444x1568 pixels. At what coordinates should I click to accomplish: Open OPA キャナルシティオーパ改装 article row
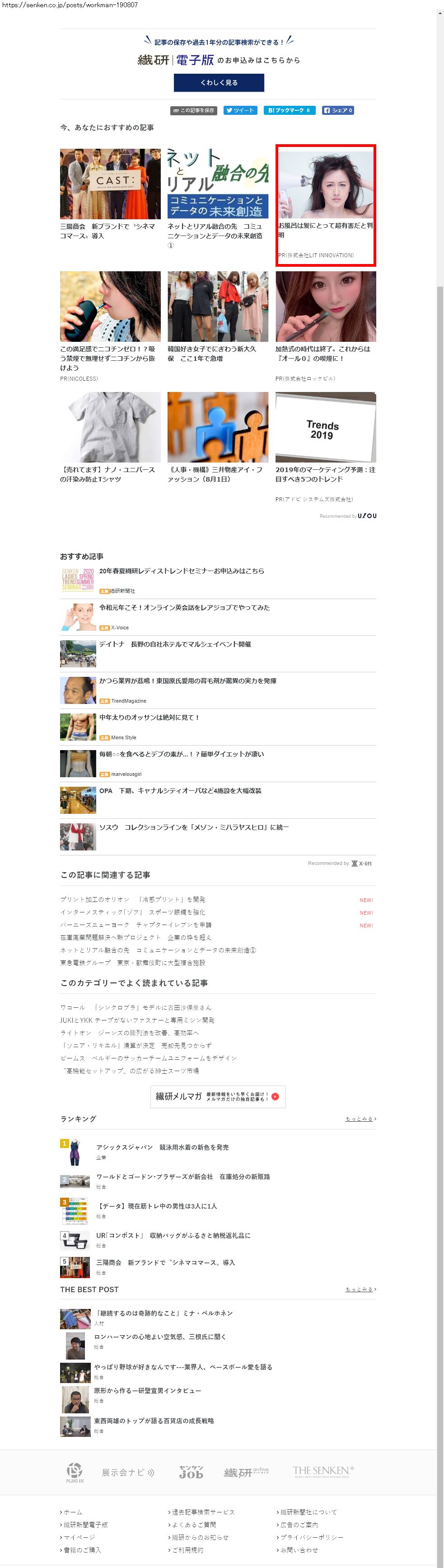point(180,791)
